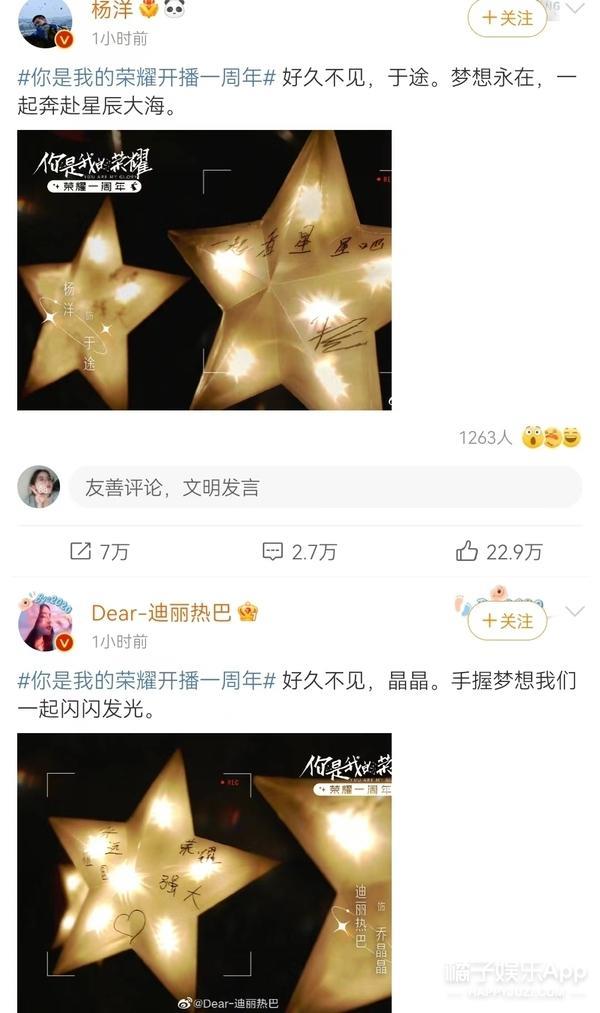The width and height of the screenshot is (600, 1013).
Task: Follow Dear-迪丽热巴 with the 关注 button
Action: tap(507, 621)
